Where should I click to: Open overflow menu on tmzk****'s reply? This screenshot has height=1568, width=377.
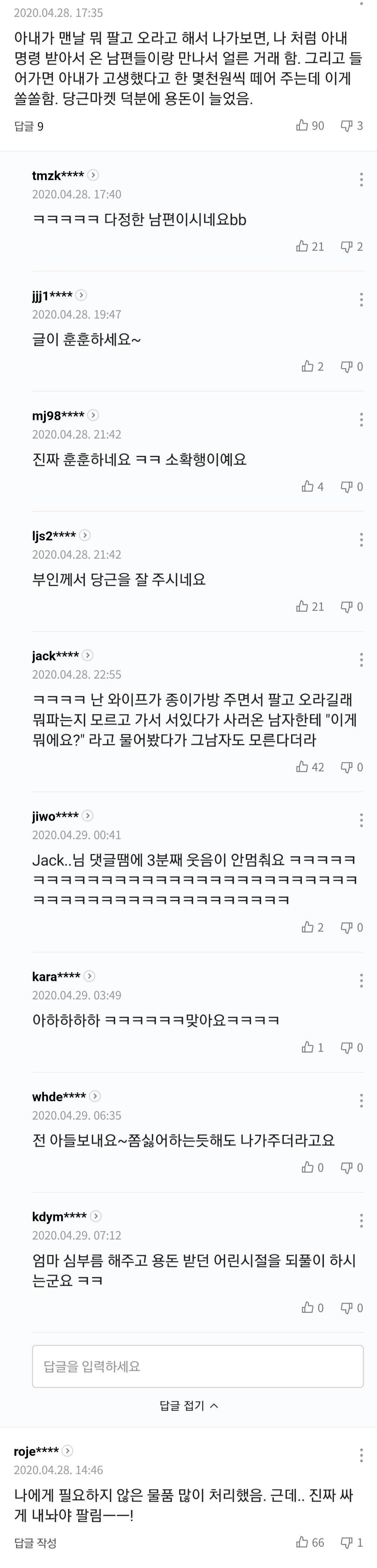tap(361, 179)
